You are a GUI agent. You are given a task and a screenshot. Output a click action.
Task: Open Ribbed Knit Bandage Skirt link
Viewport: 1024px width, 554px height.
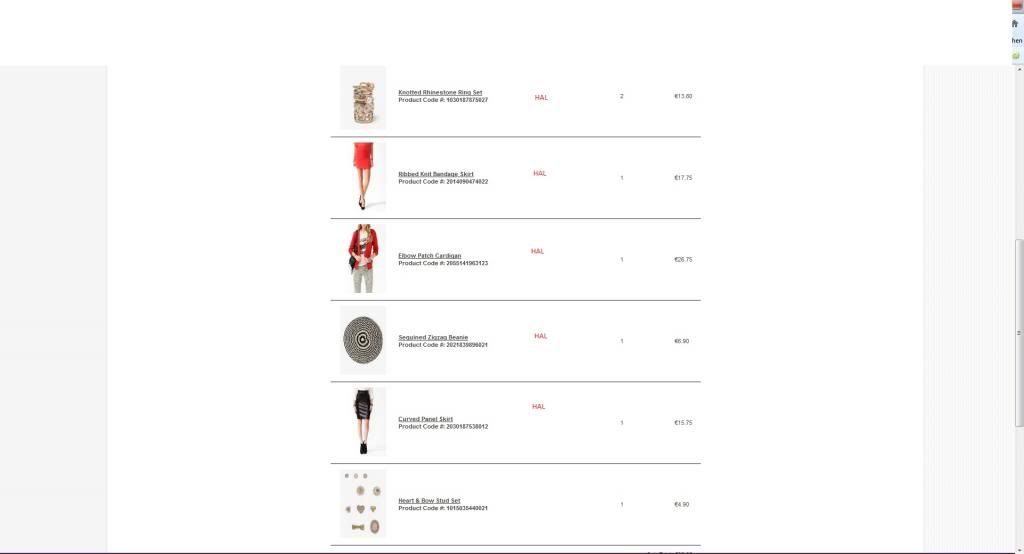(x=436, y=174)
